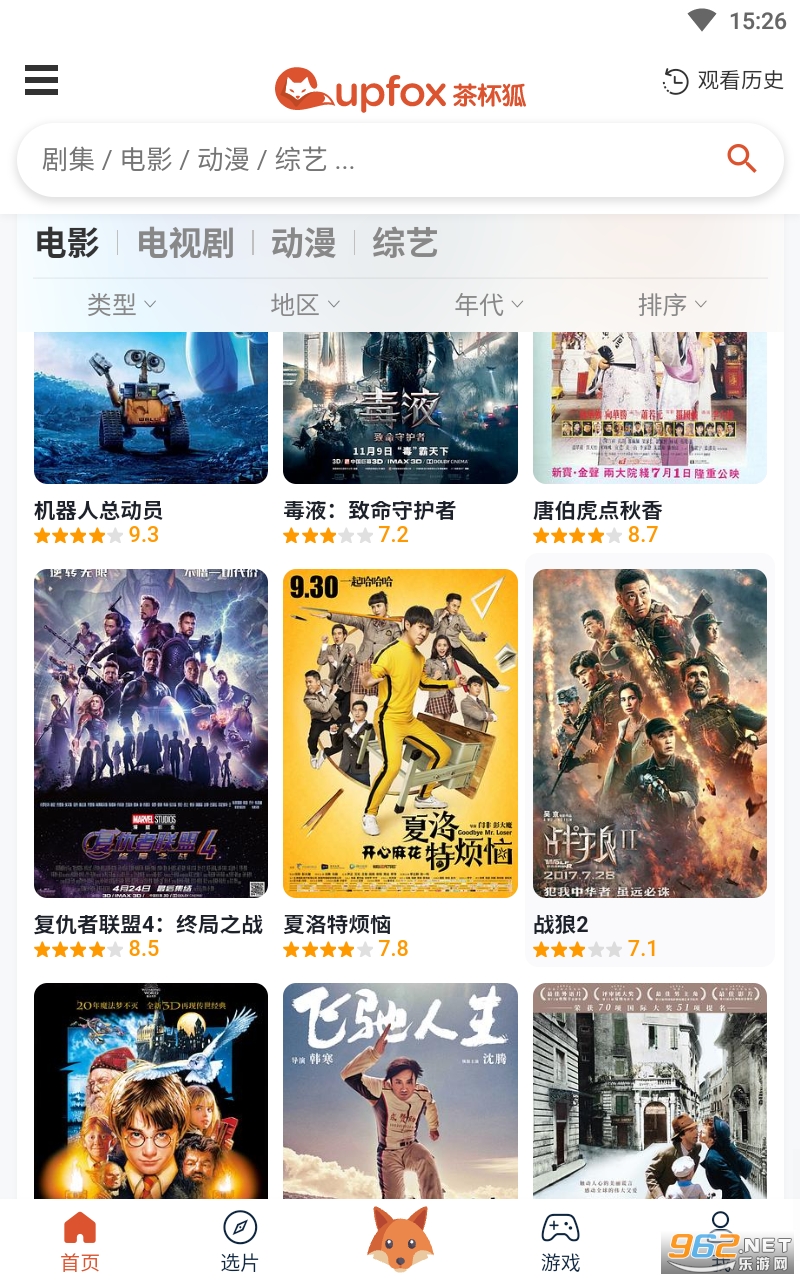Screen dimensions: 800x1280
Task: Expand the 地区 filter dropdown
Action: 305,304
